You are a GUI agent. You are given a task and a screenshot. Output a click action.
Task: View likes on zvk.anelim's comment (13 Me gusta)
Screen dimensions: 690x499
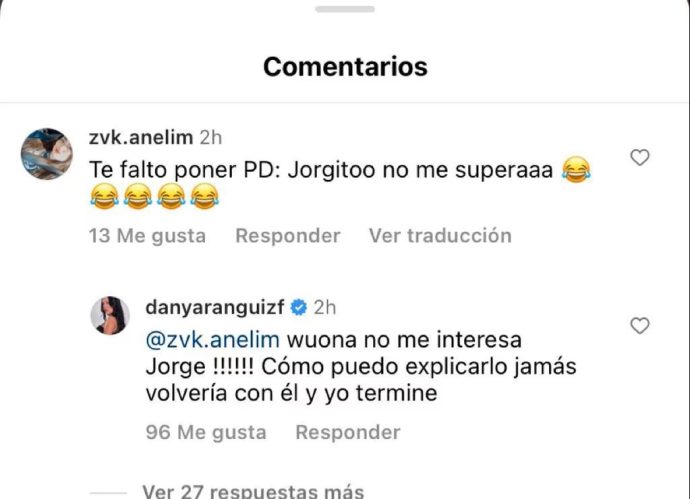[x=147, y=236]
